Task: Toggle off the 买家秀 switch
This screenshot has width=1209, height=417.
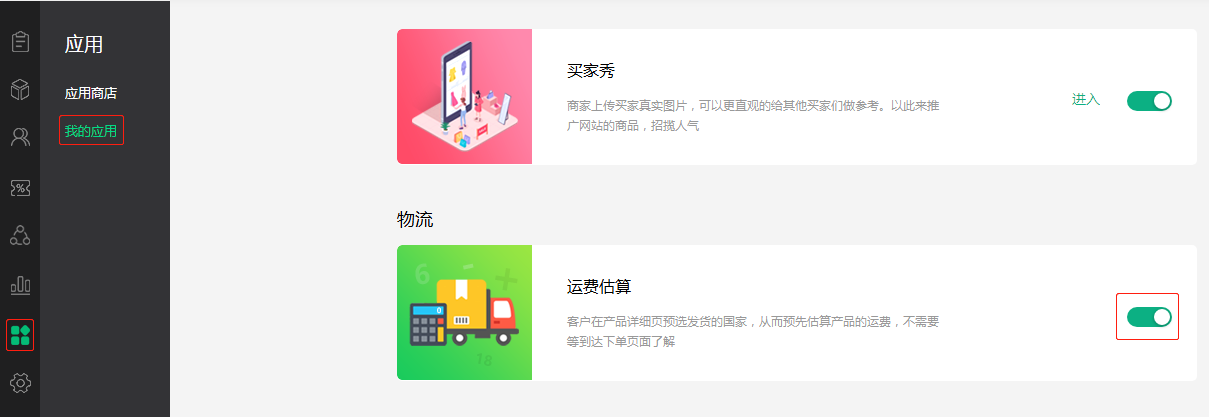Action: 1149,101
